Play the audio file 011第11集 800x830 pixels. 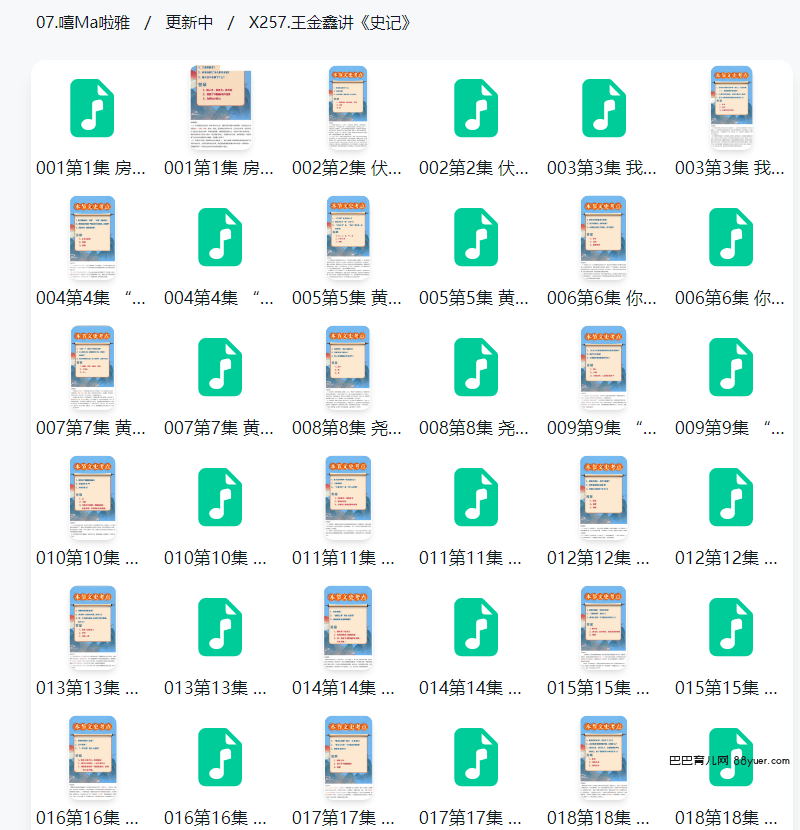tap(475, 498)
